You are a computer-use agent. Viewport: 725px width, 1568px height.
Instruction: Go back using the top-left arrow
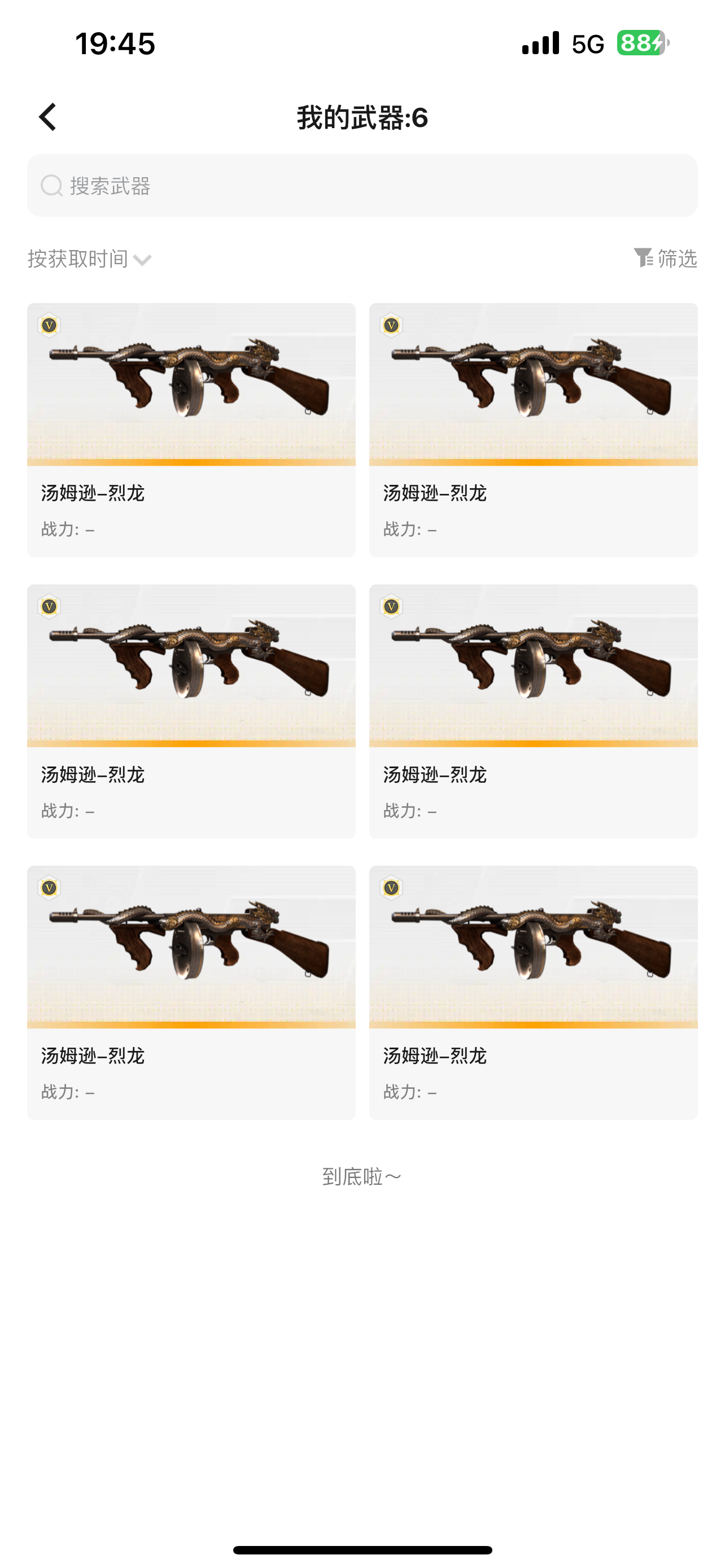(x=47, y=117)
